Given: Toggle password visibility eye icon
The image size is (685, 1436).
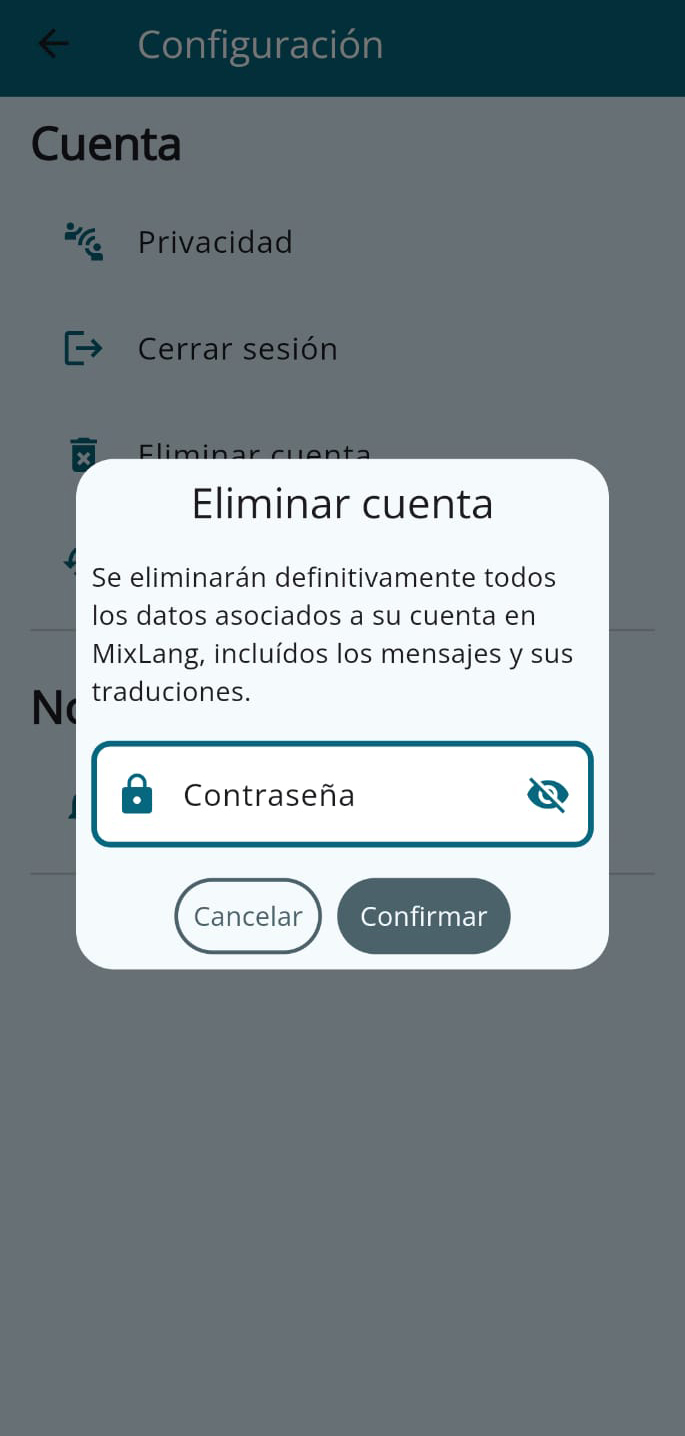Looking at the screenshot, I should pos(547,795).
